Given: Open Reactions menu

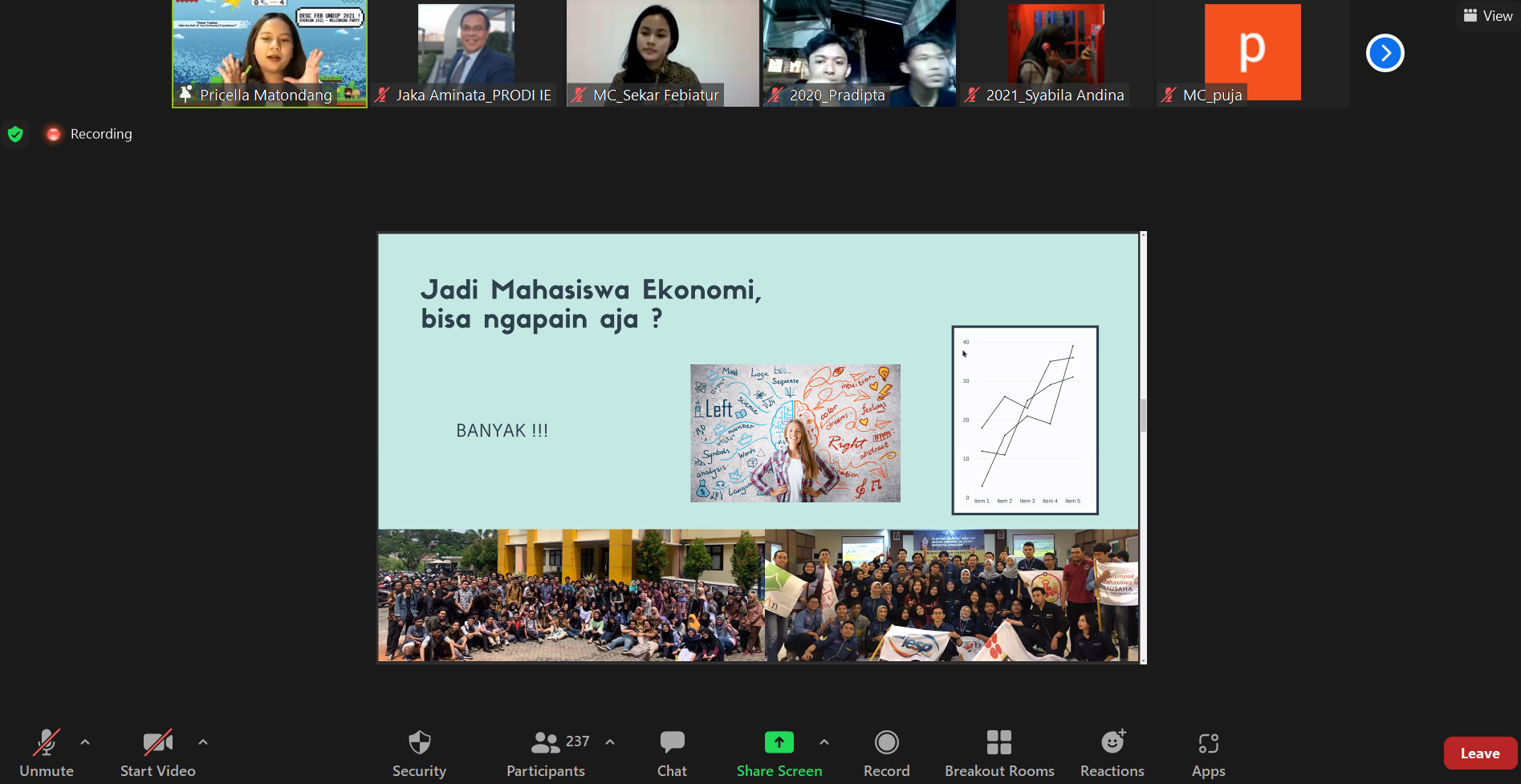Looking at the screenshot, I should coord(1112,753).
